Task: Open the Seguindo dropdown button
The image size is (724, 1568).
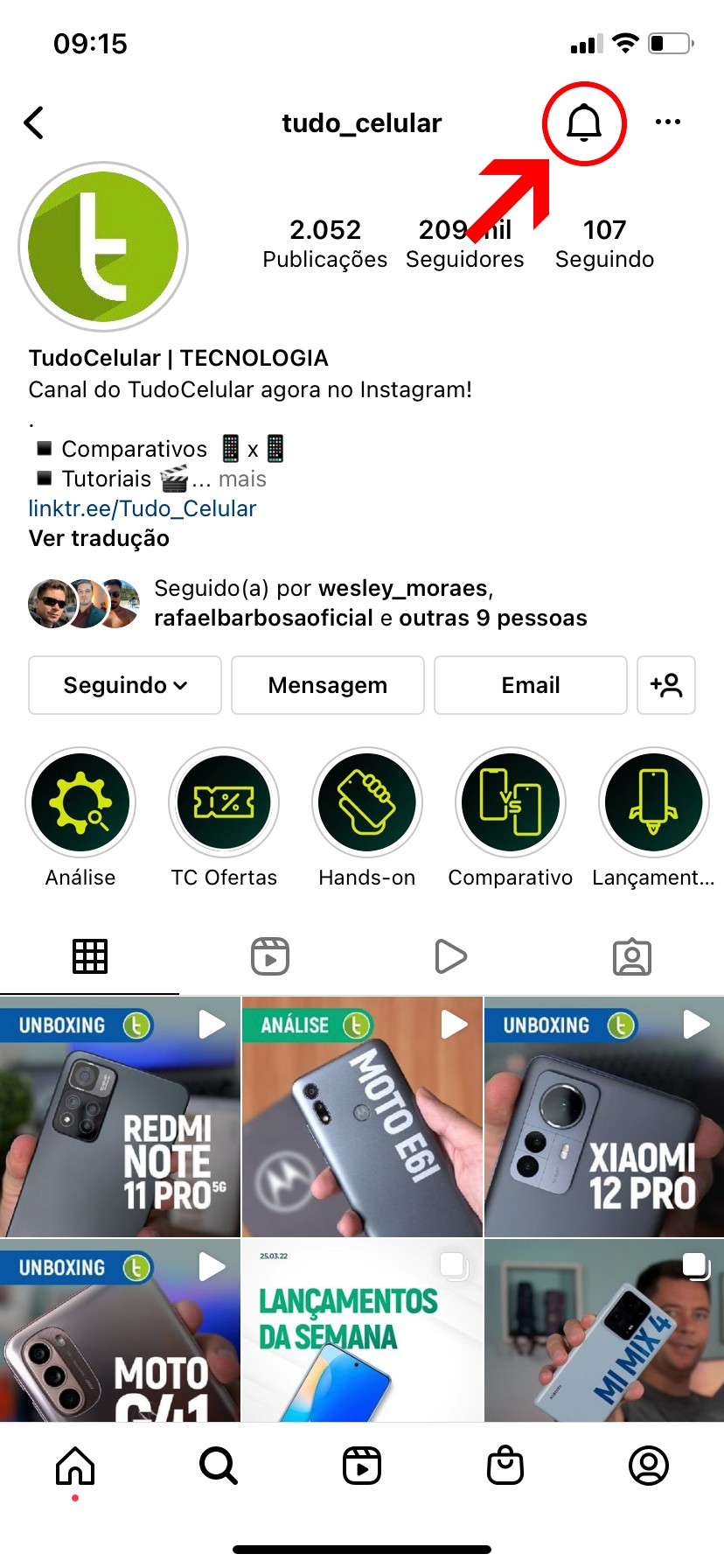Action: [125, 685]
